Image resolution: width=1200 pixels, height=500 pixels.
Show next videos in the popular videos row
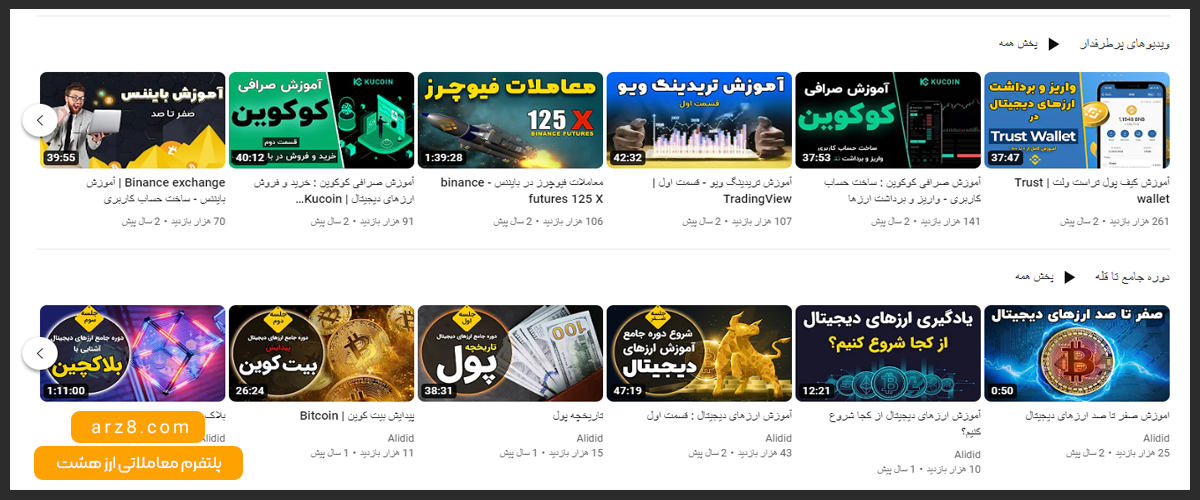coord(40,120)
